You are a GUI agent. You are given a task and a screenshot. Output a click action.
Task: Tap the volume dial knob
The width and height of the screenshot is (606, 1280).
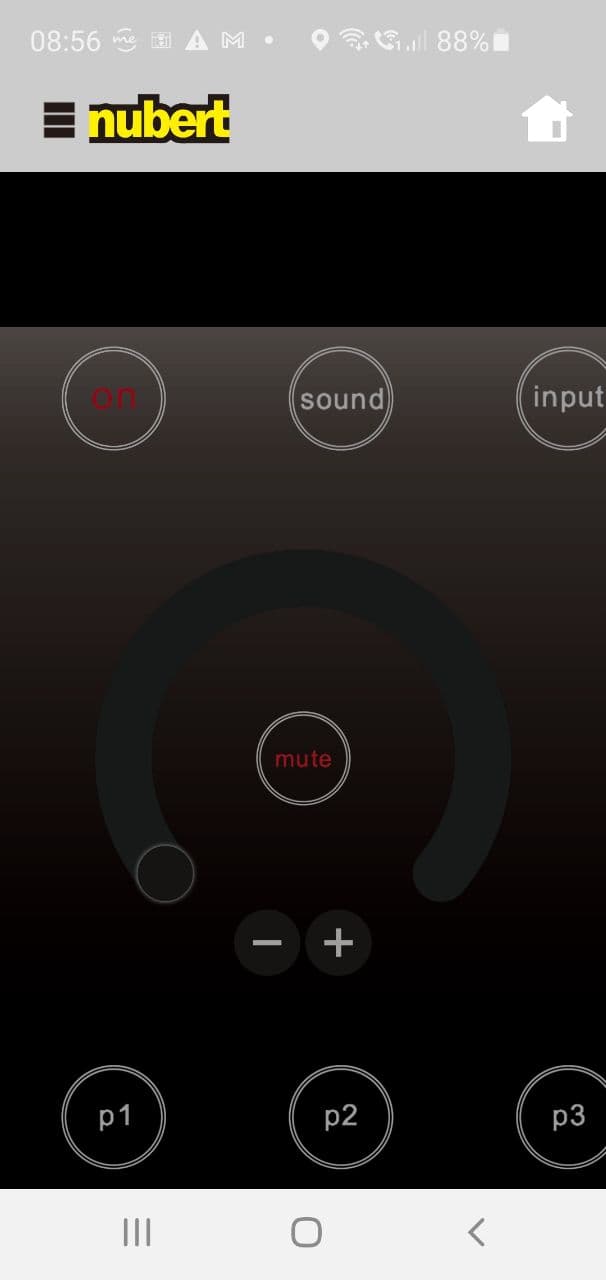165,873
